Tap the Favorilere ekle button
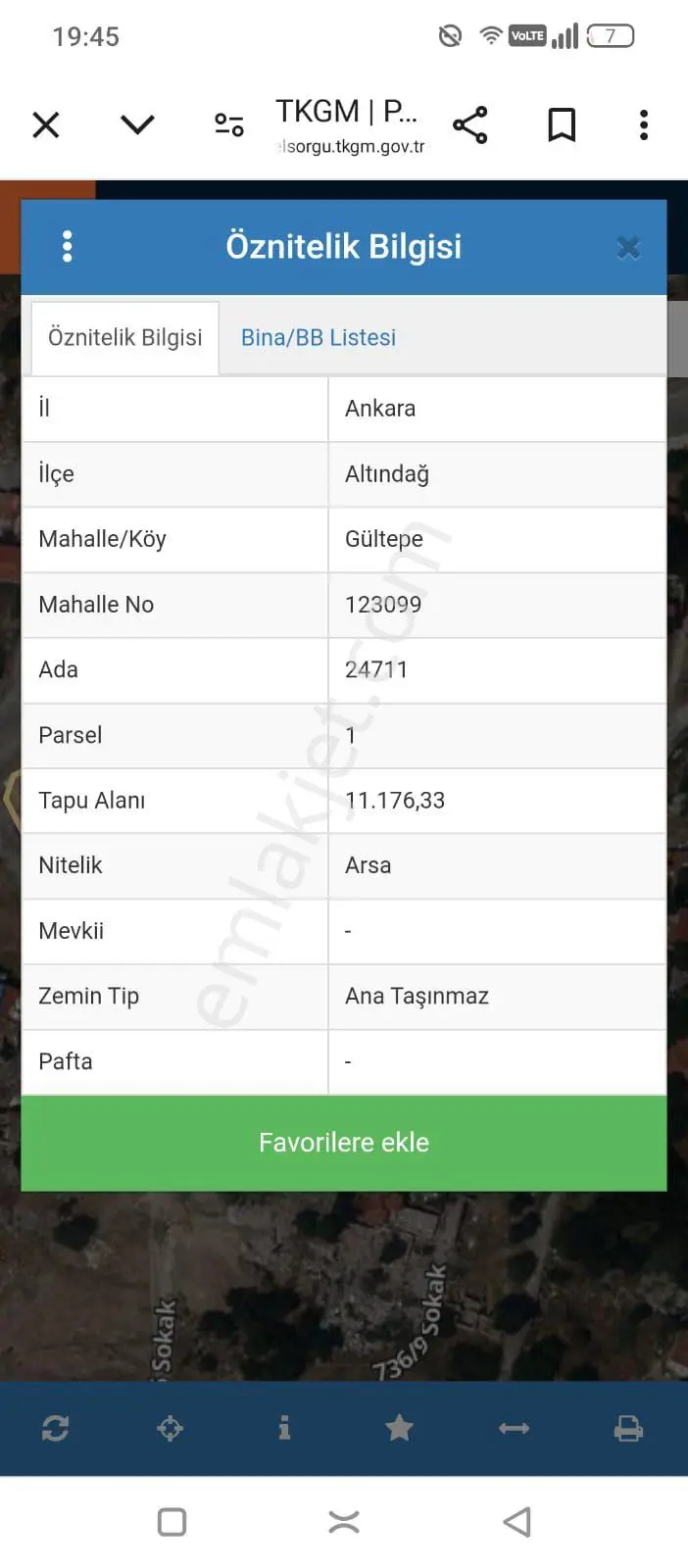688x1568 pixels. click(x=344, y=1143)
